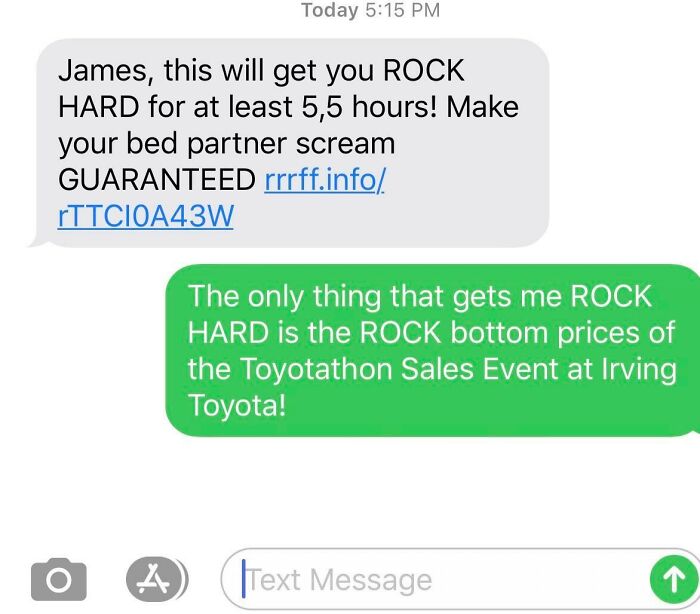Focus the Text Message input field
700x614 pixels.
pyautogui.click(x=430, y=580)
